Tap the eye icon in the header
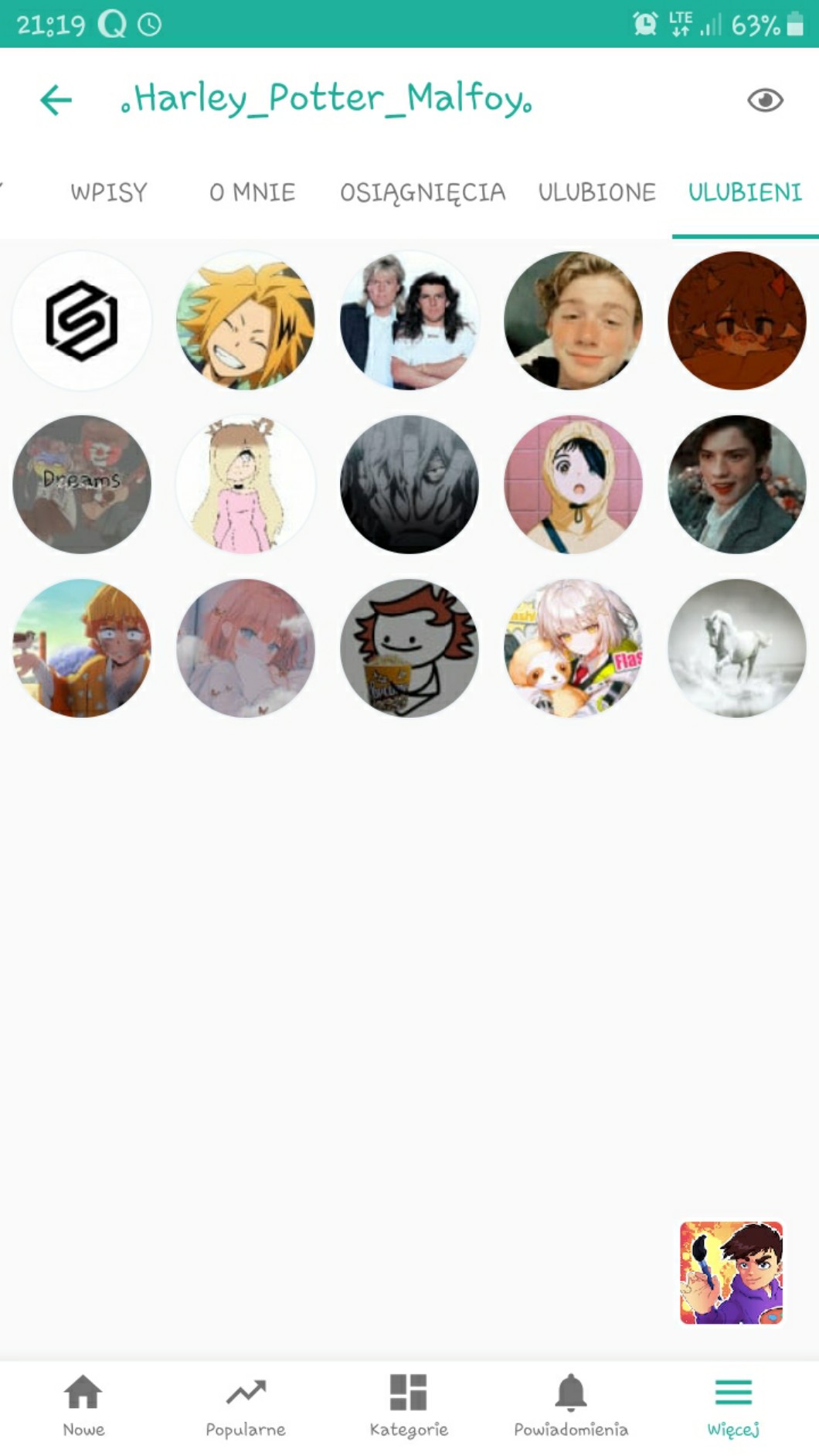Image resolution: width=819 pixels, height=1456 pixels. coord(765,100)
